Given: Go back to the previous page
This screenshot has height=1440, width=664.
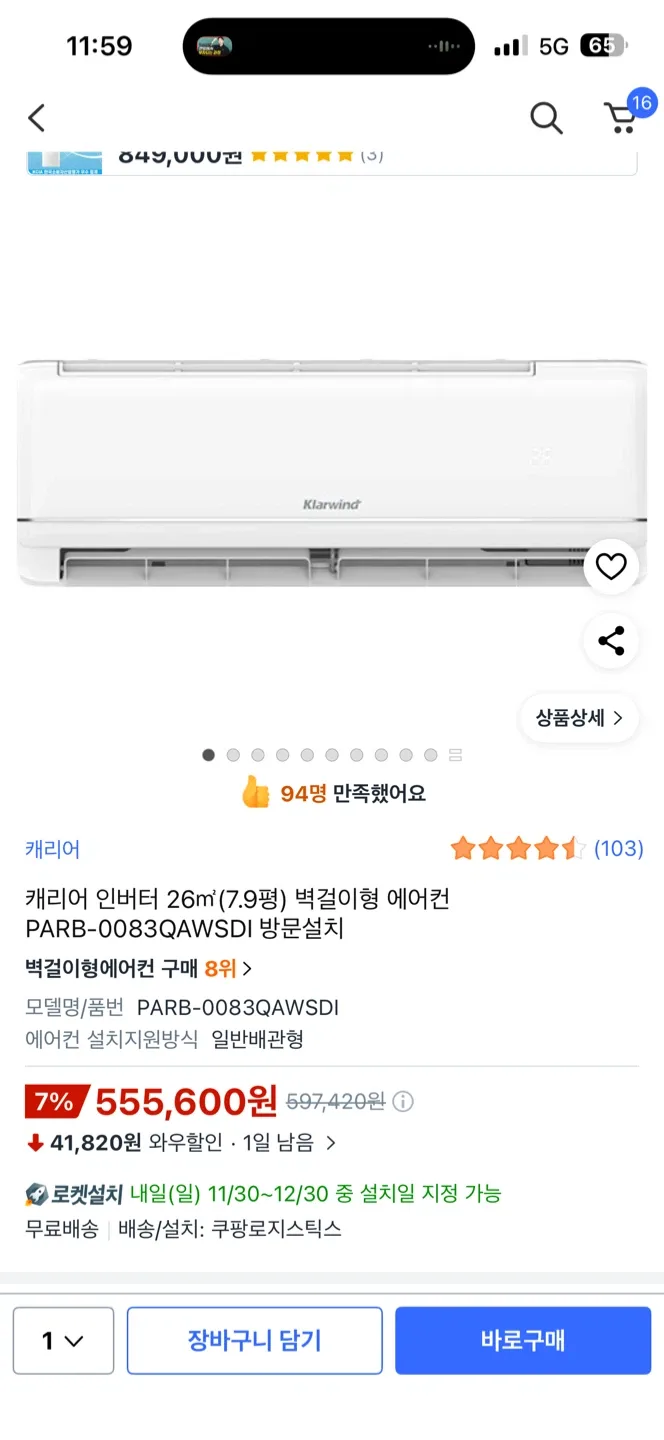Looking at the screenshot, I should click(37, 118).
